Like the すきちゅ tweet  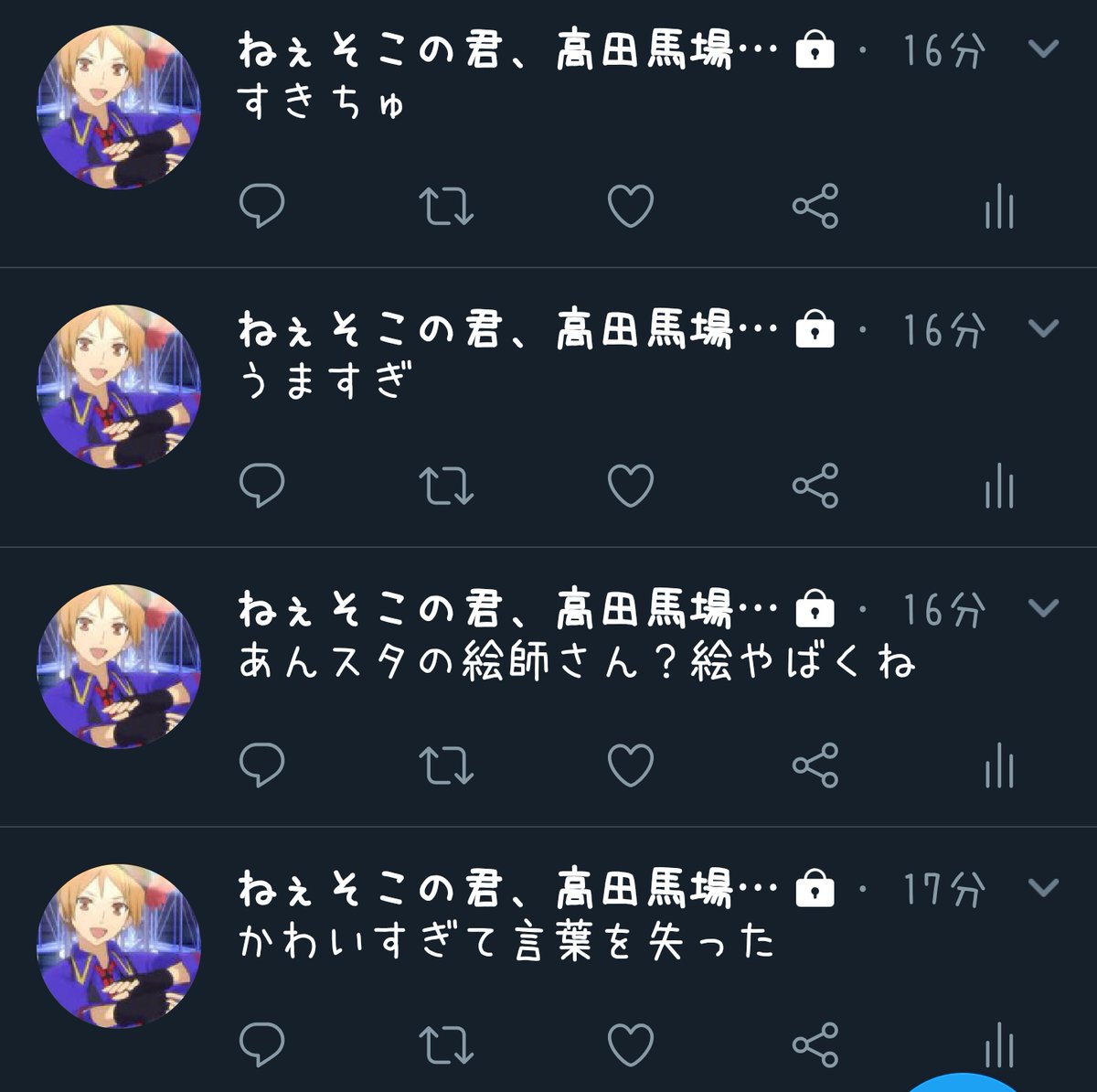pyautogui.click(x=631, y=206)
